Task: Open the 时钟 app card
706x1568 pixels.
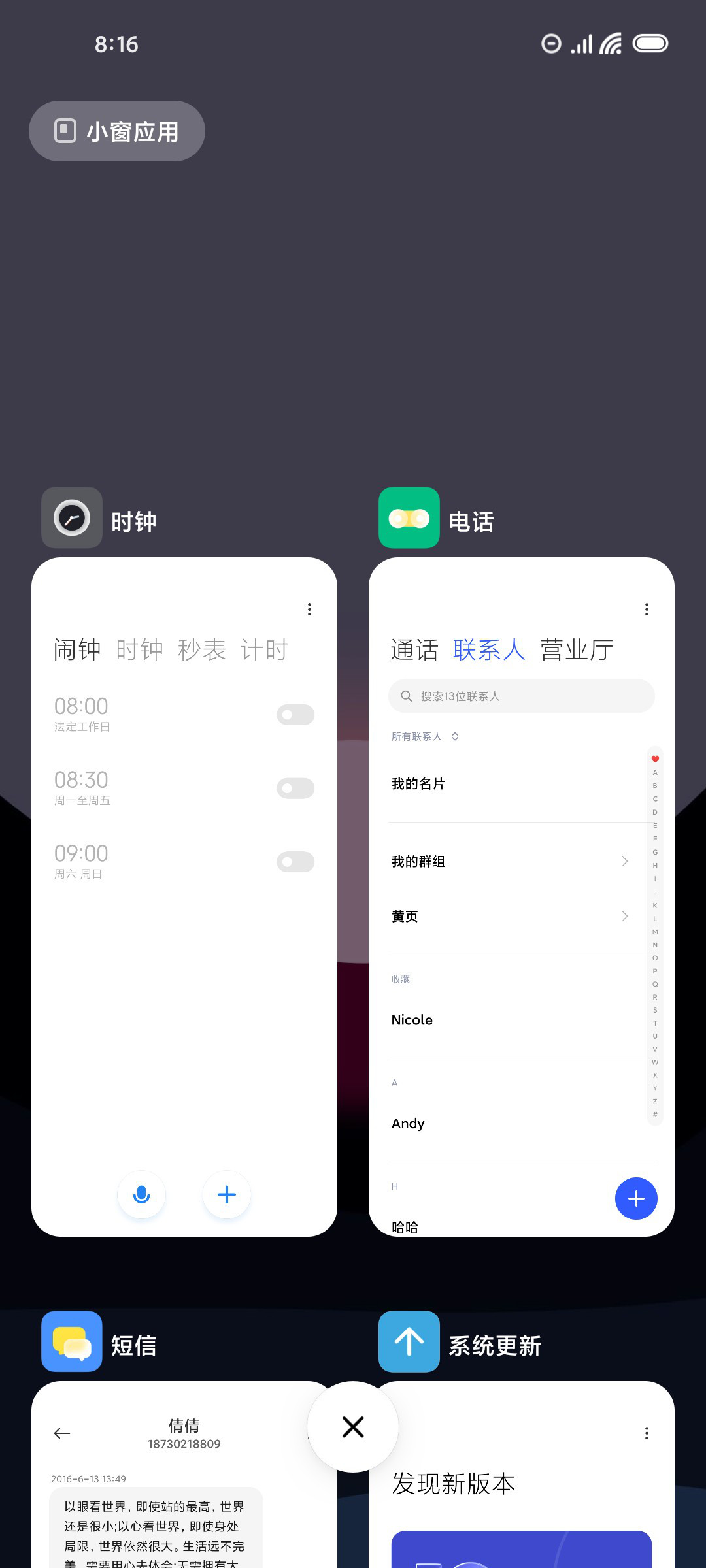Action: (184, 896)
